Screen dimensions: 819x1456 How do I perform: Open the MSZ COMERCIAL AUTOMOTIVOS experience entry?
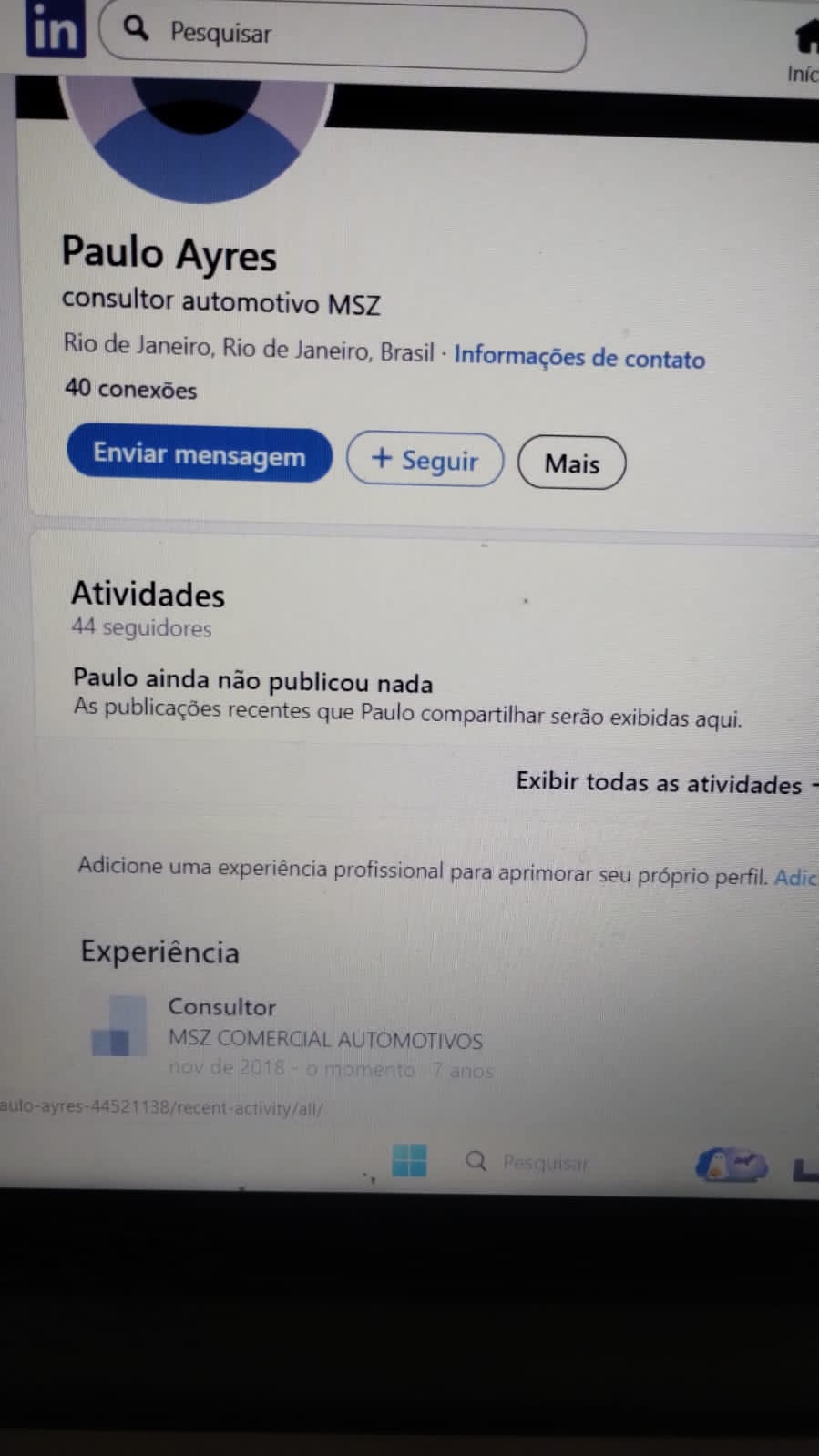325,1040
